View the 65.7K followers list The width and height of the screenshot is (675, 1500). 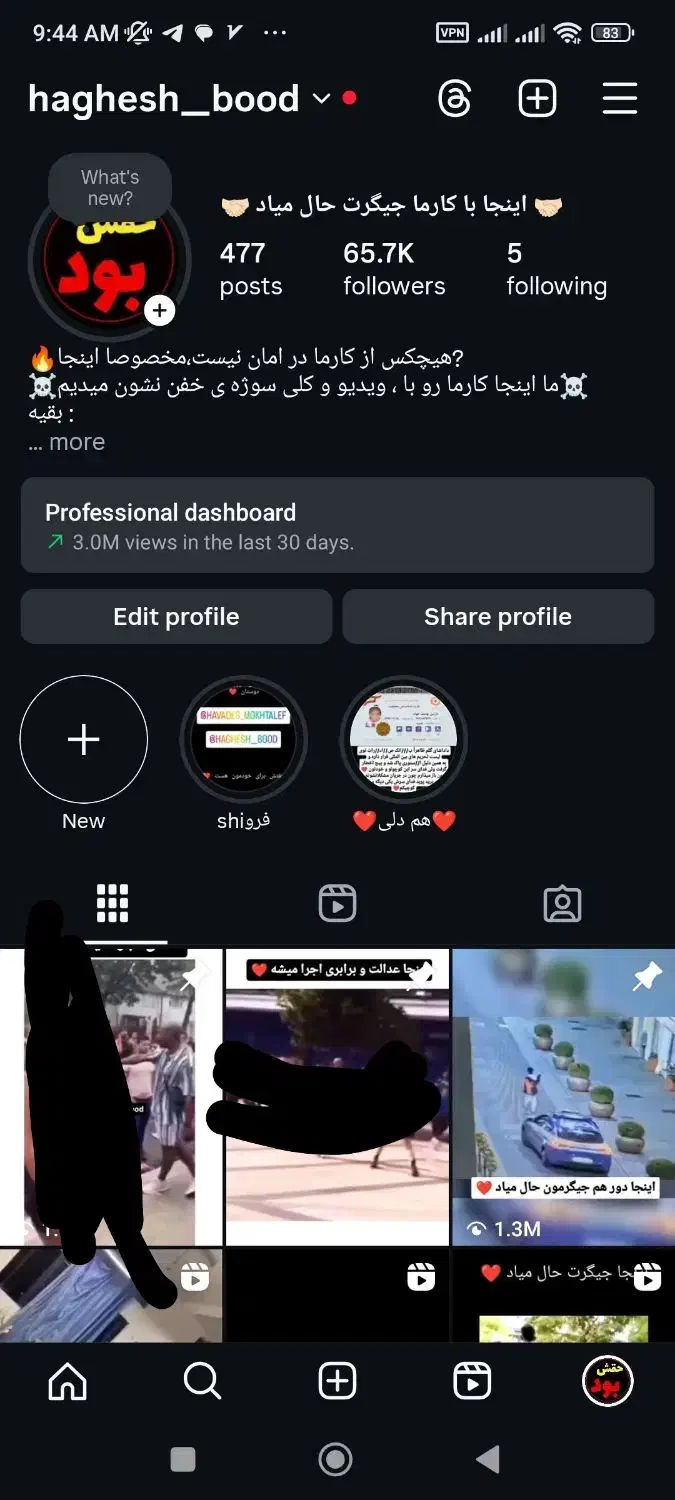click(x=393, y=269)
